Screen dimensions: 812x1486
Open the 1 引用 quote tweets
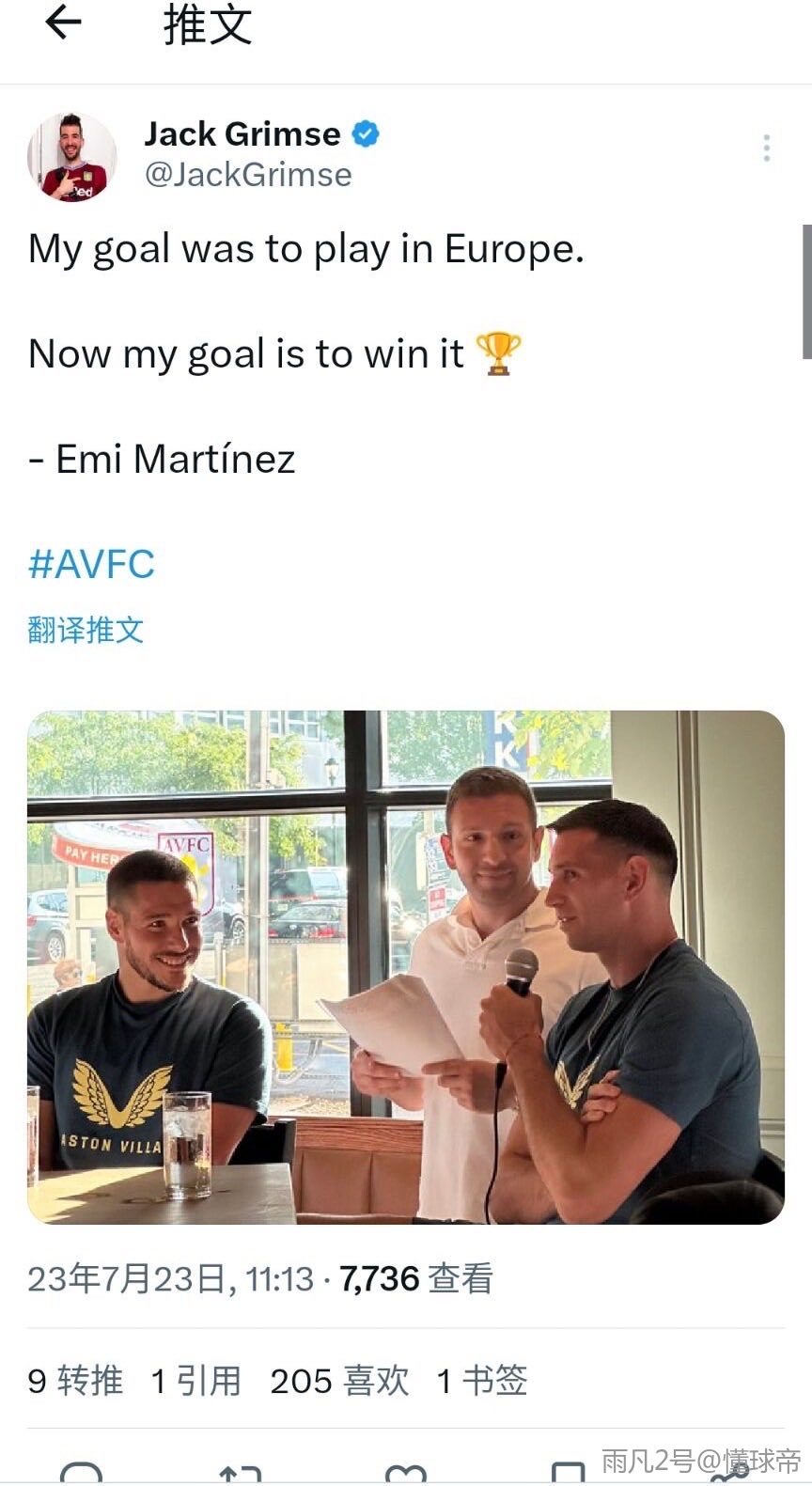pos(195,1381)
